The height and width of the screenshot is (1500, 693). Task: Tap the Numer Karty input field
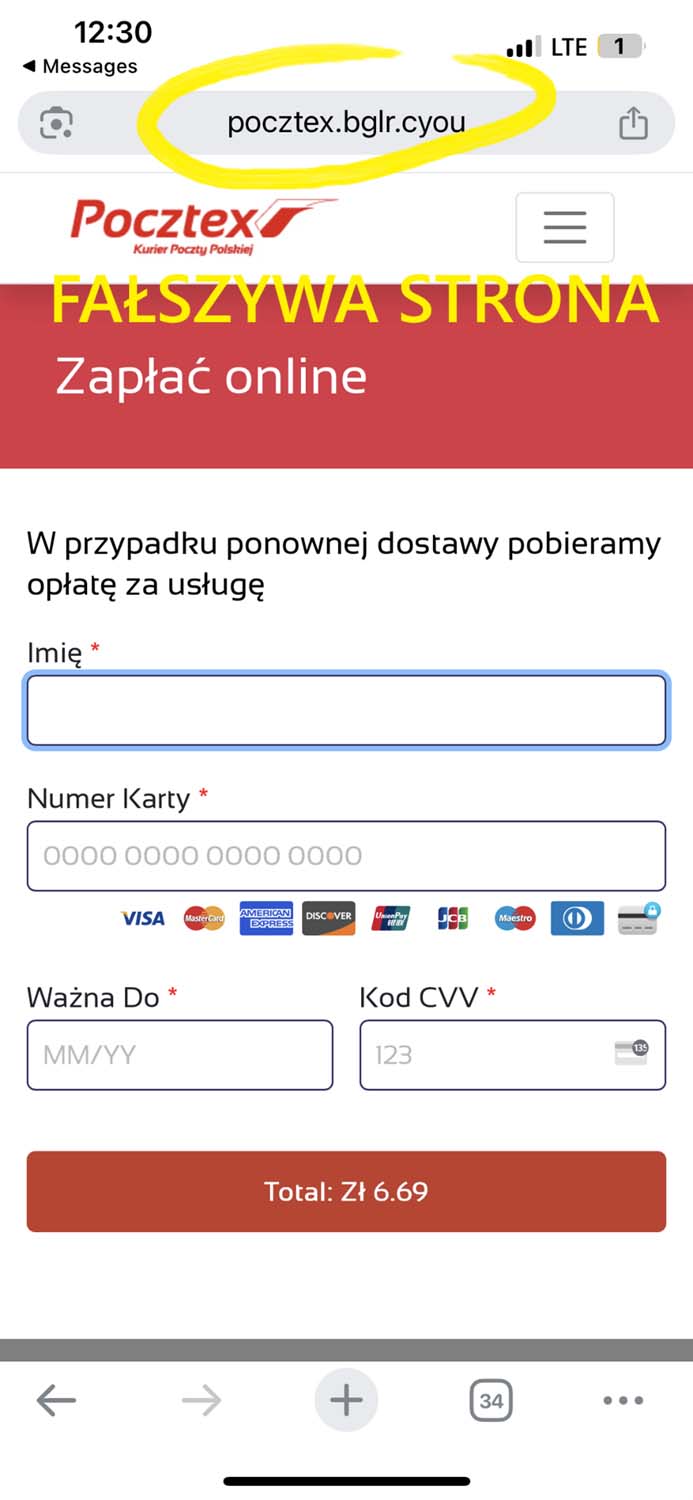[x=346, y=856]
